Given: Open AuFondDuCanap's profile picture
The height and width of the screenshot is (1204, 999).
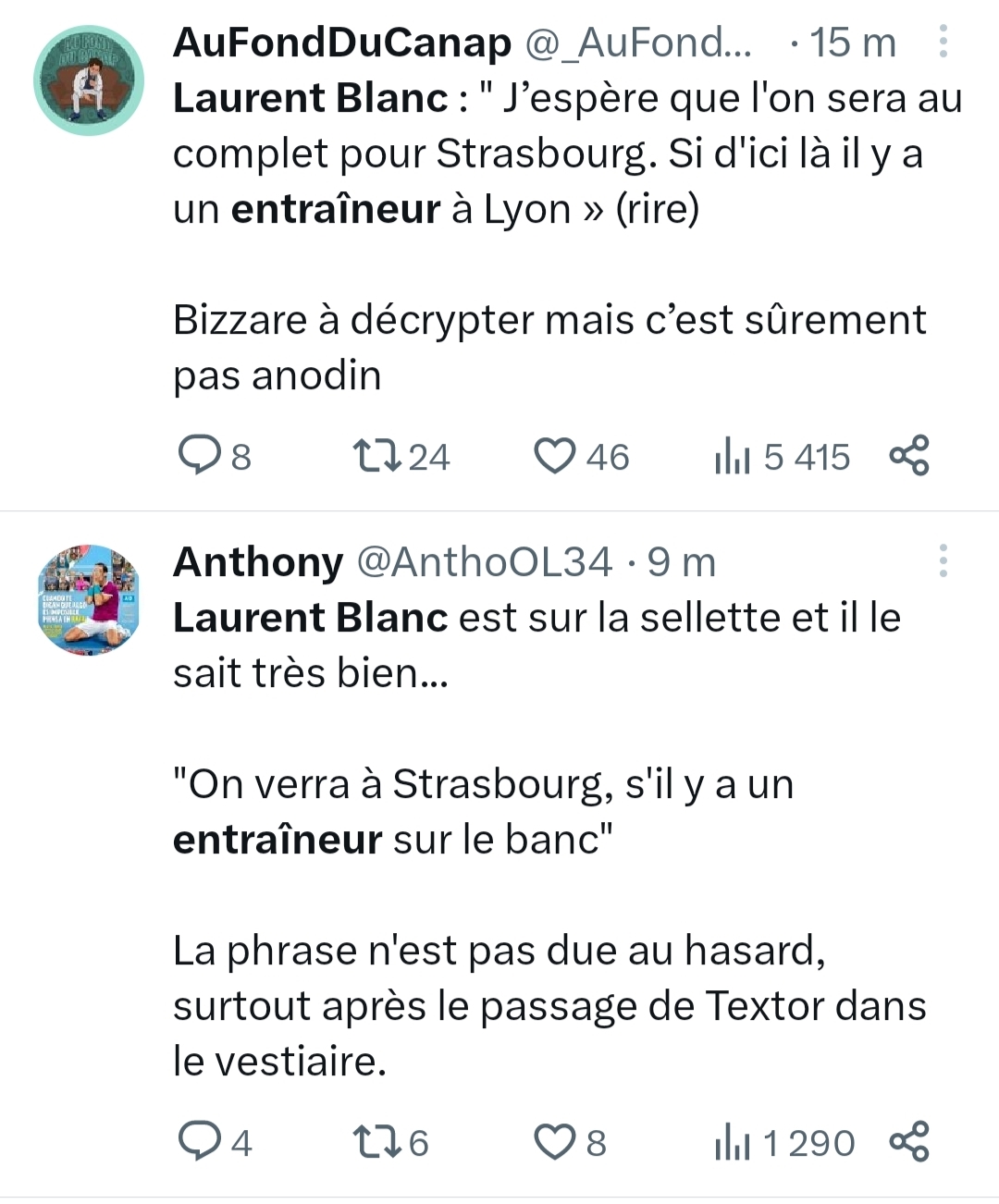Looking at the screenshot, I should [89, 80].
